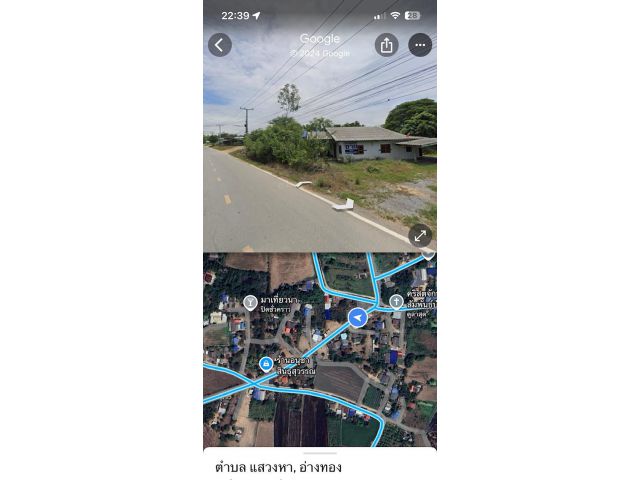The height and width of the screenshot is (480, 640).
Task: Share this Street View location
Action: (387, 45)
